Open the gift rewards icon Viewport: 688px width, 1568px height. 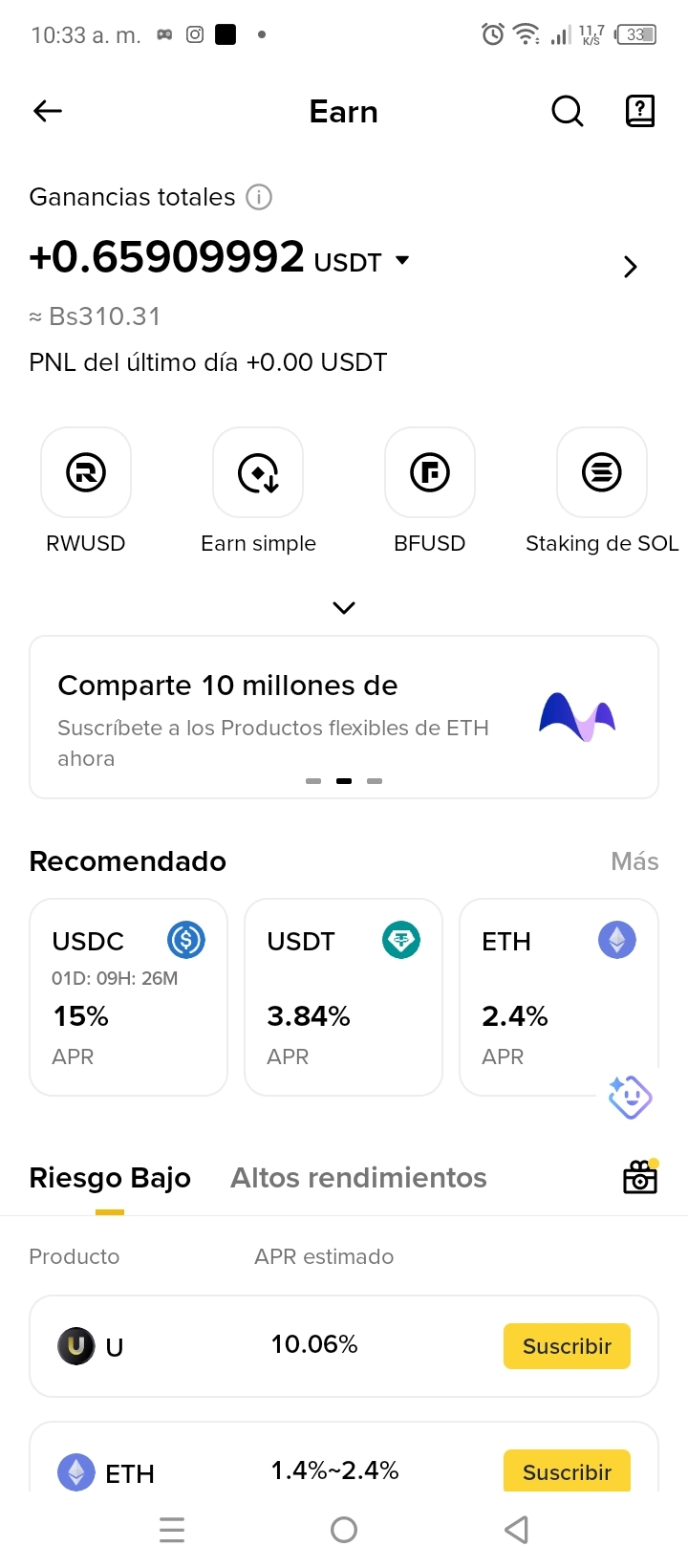640,1177
